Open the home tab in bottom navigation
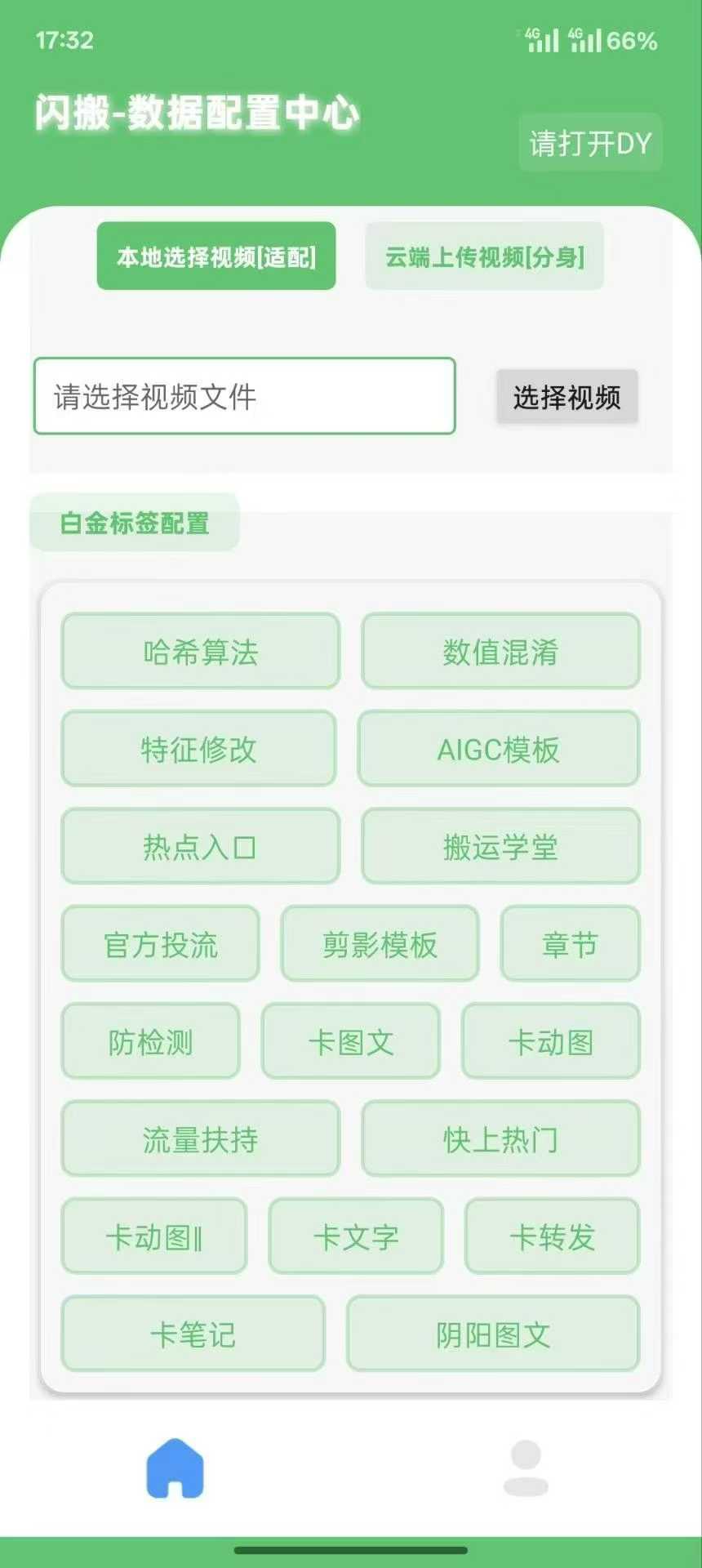 pyautogui.click(x=175, y=1468)
